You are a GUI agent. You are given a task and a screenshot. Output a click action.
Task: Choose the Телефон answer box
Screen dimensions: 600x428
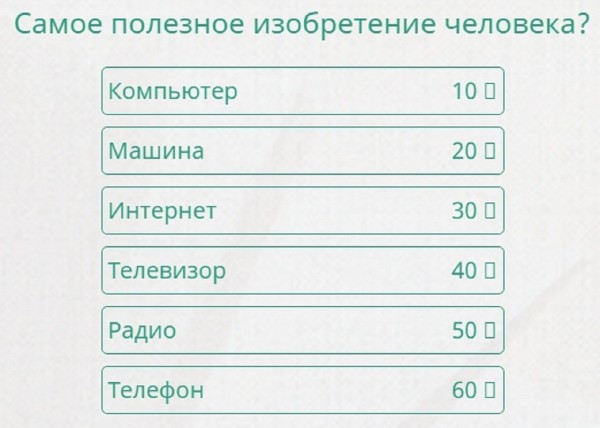(302, 389)
